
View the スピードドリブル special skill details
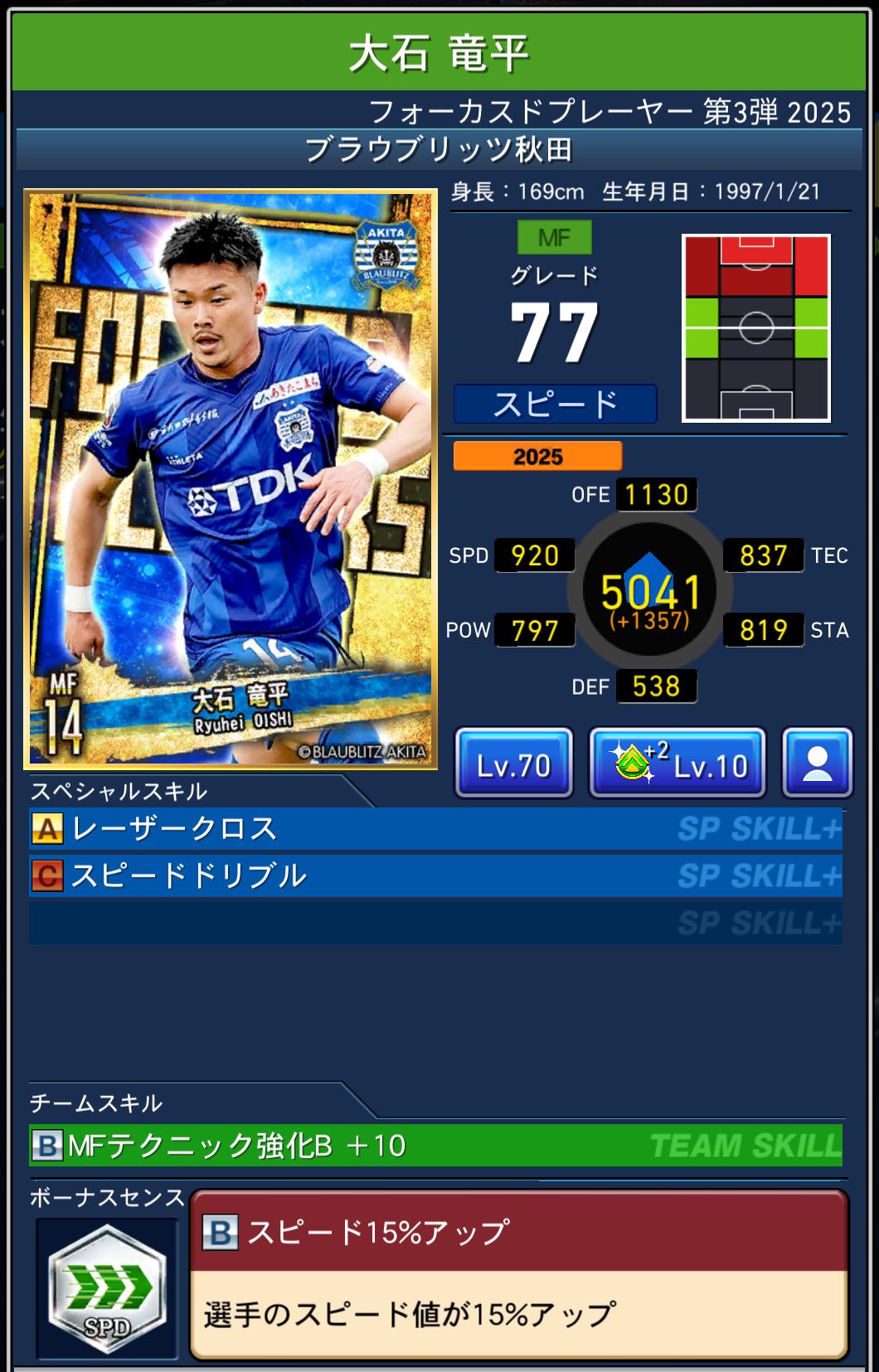click(435, 875)
